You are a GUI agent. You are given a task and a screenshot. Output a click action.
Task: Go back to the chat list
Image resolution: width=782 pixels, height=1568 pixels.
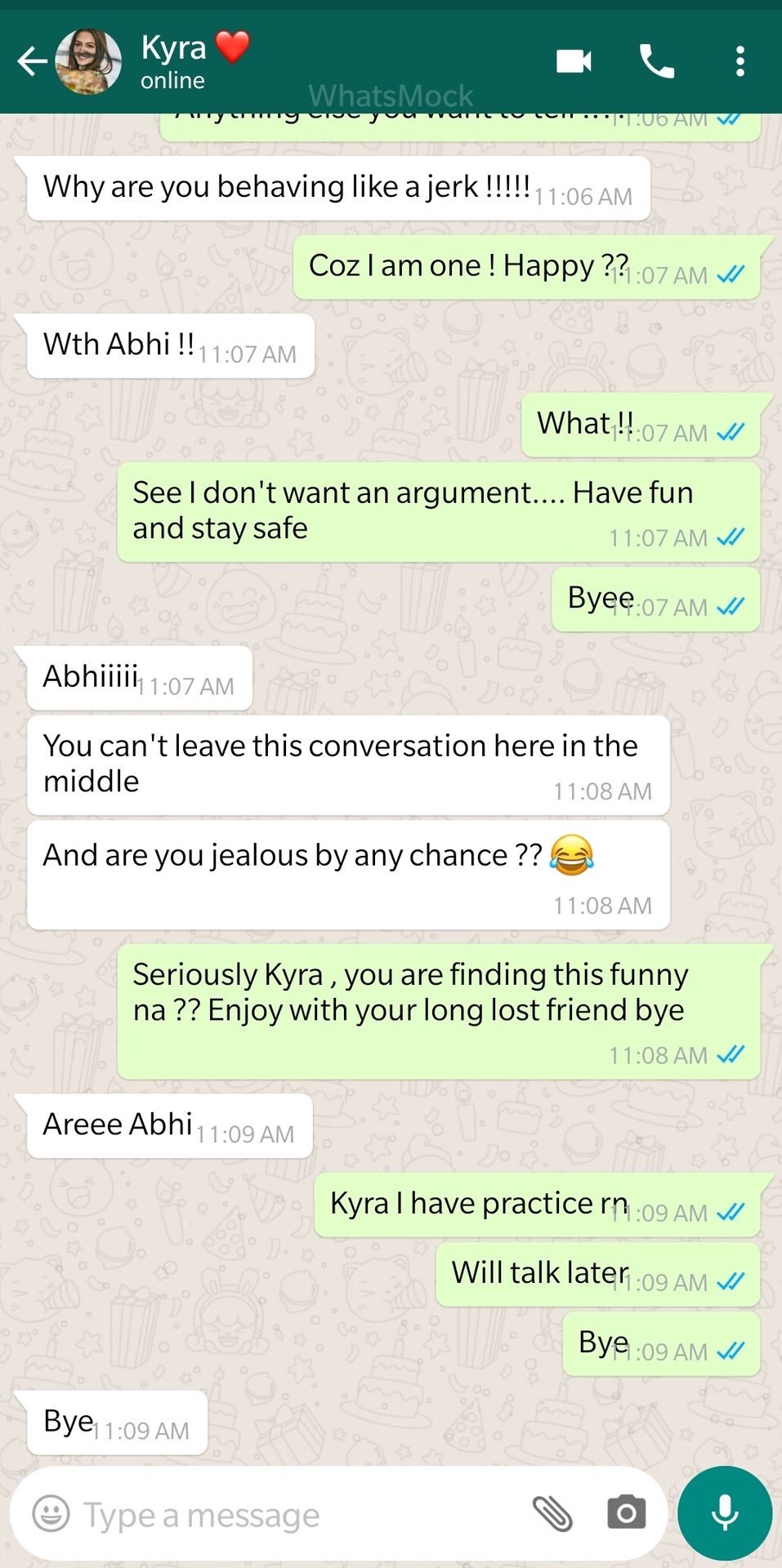(x=32, y=61)
